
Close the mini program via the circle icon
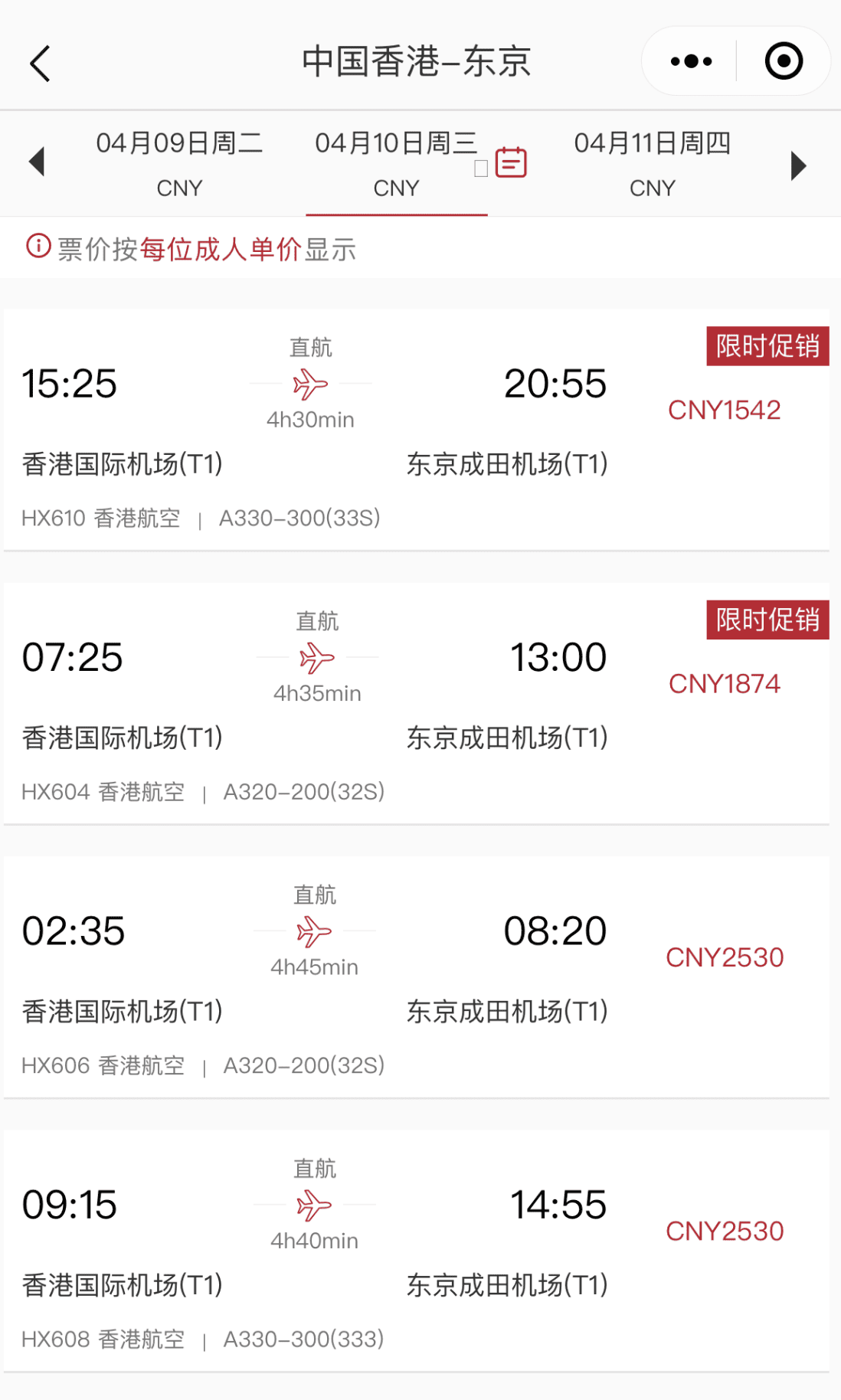coord(784,61)
